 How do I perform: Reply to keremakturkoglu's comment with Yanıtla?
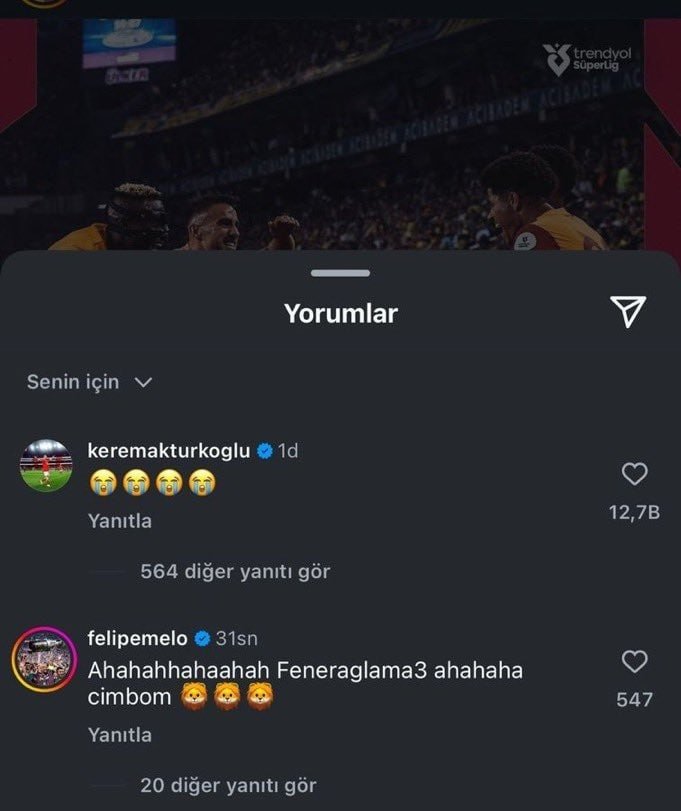pyautogui.click(x=120, y=521)
